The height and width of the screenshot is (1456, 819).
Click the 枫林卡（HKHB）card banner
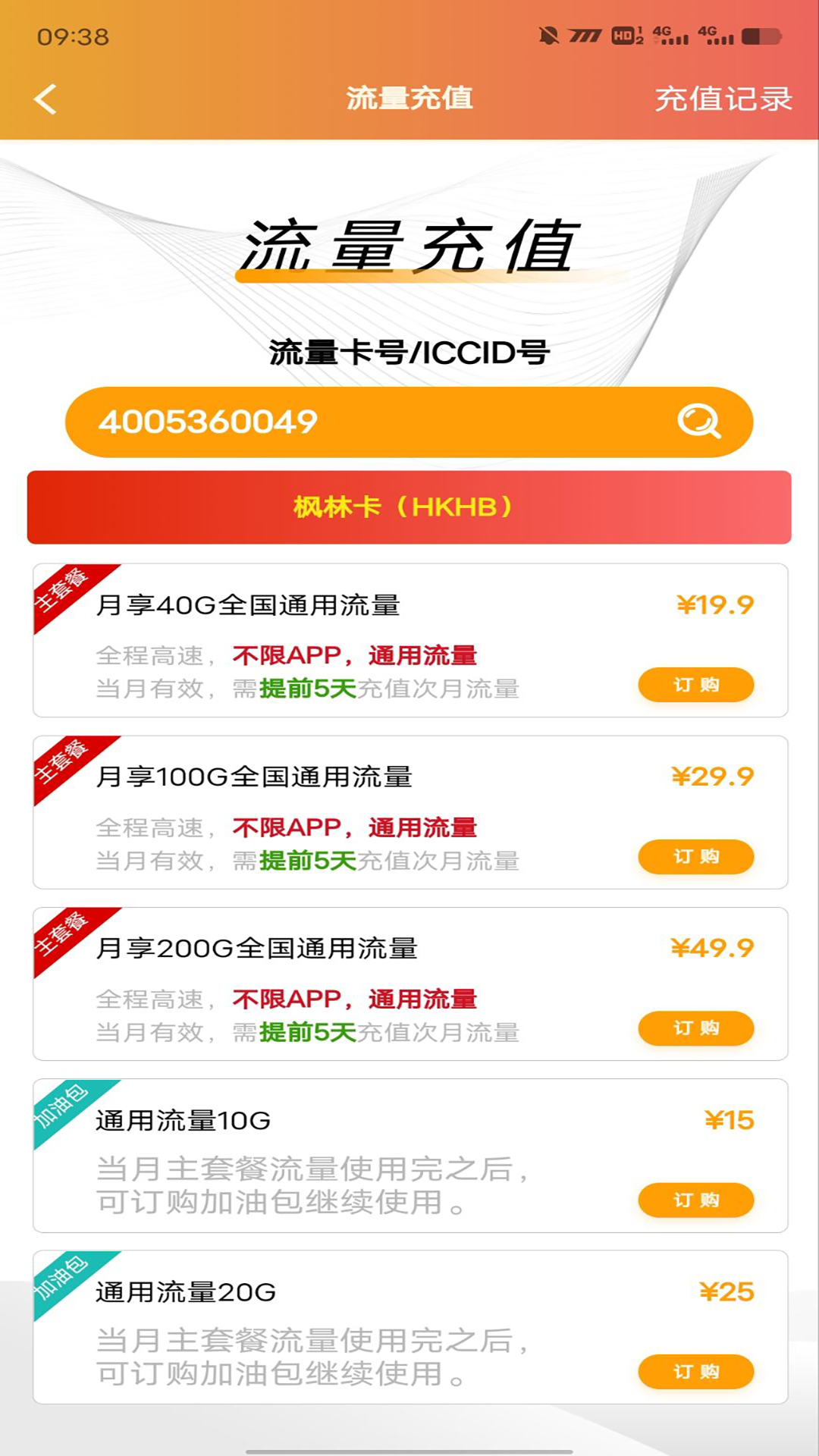[409, 507]
